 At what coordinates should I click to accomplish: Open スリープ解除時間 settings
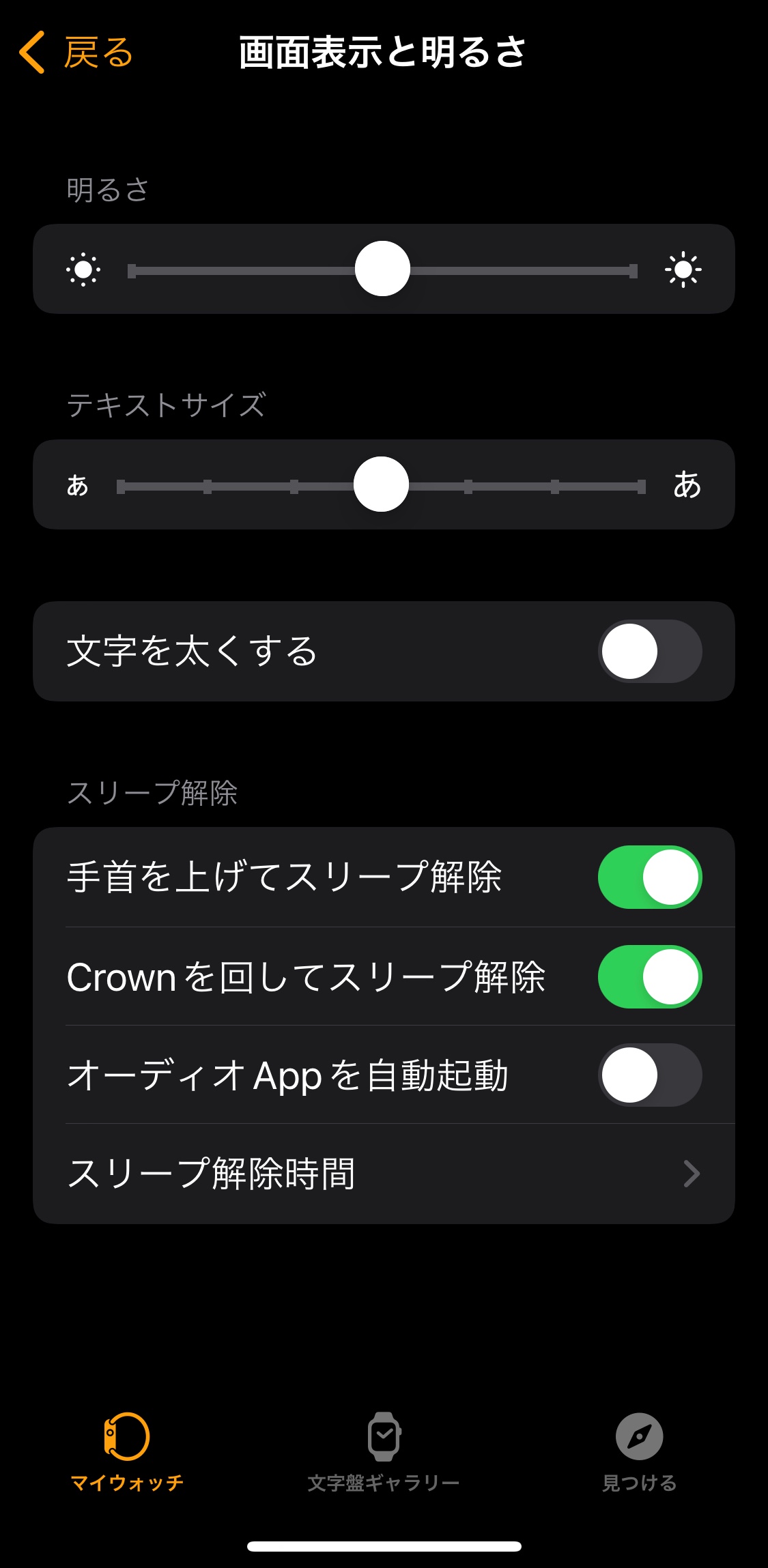point(384,1174)
